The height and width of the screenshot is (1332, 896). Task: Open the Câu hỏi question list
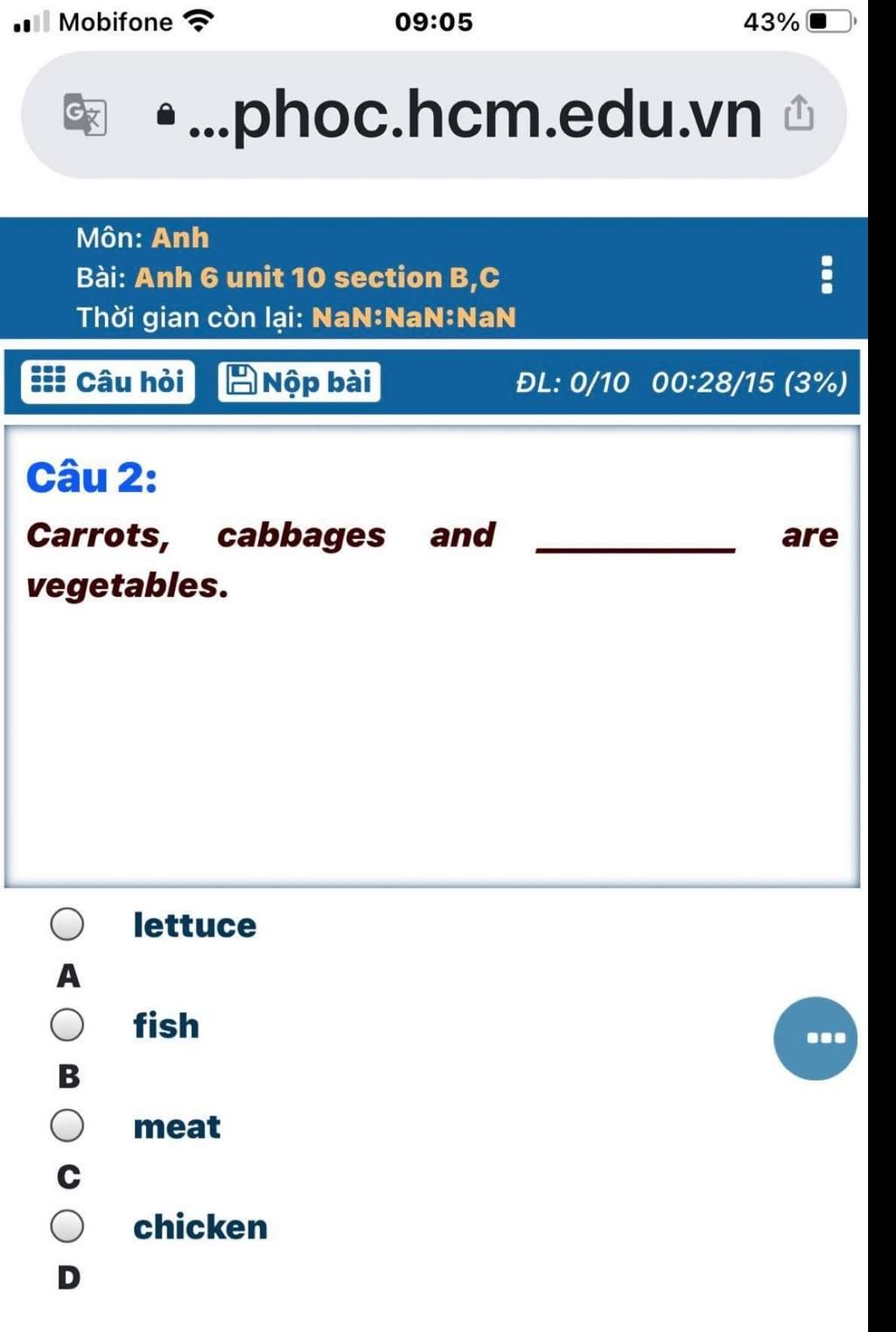(x=108, y=382)
